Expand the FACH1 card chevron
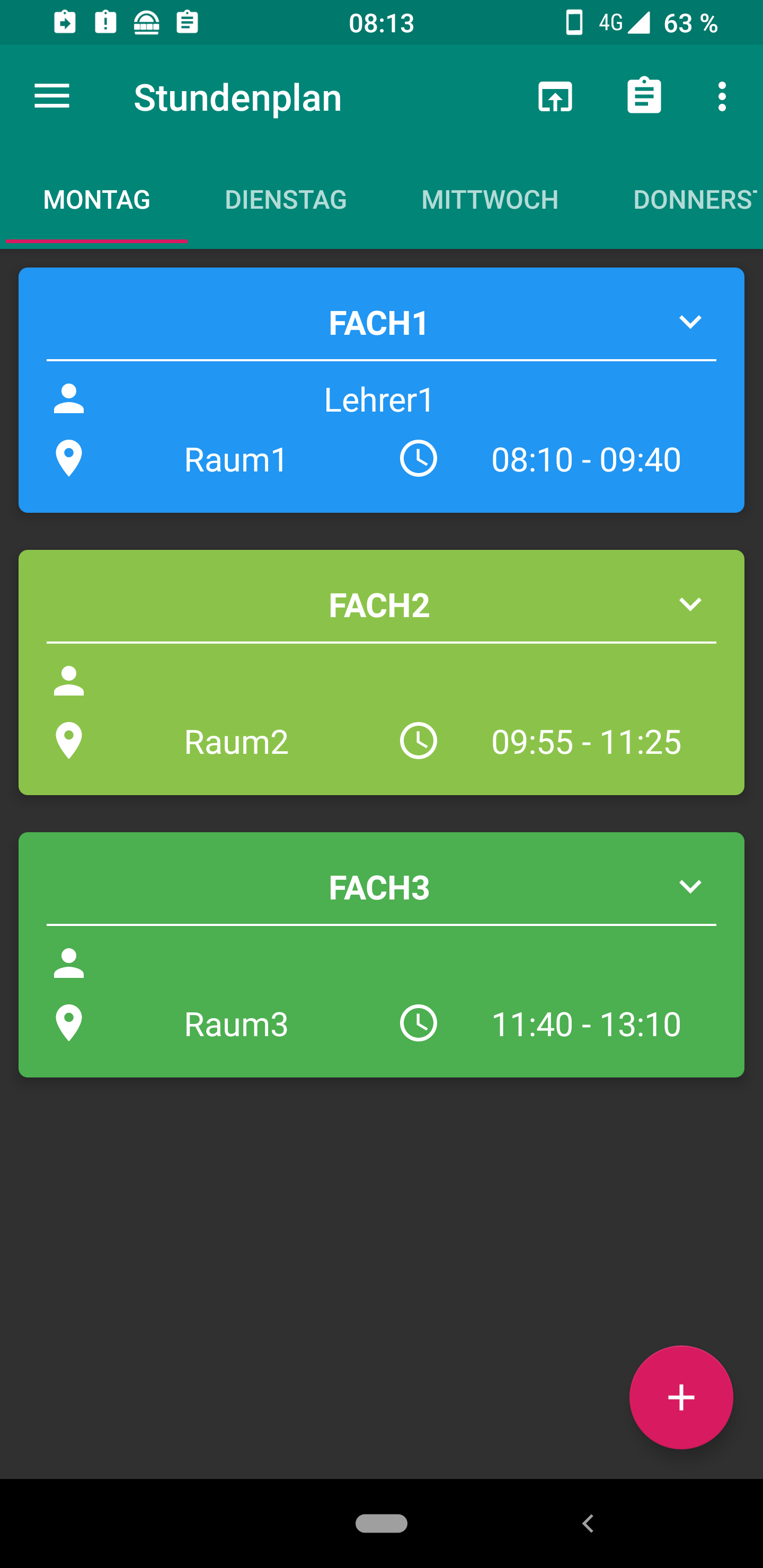 [x=690, y=322]
